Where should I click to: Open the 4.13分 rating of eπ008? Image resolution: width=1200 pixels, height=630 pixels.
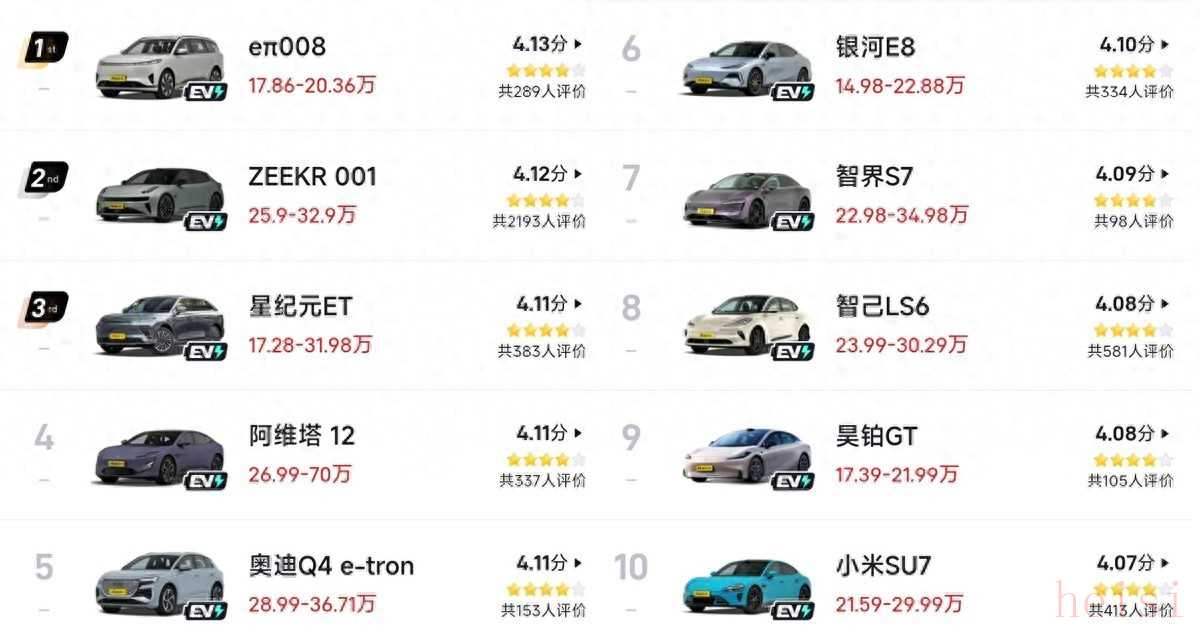click(546, 44)
